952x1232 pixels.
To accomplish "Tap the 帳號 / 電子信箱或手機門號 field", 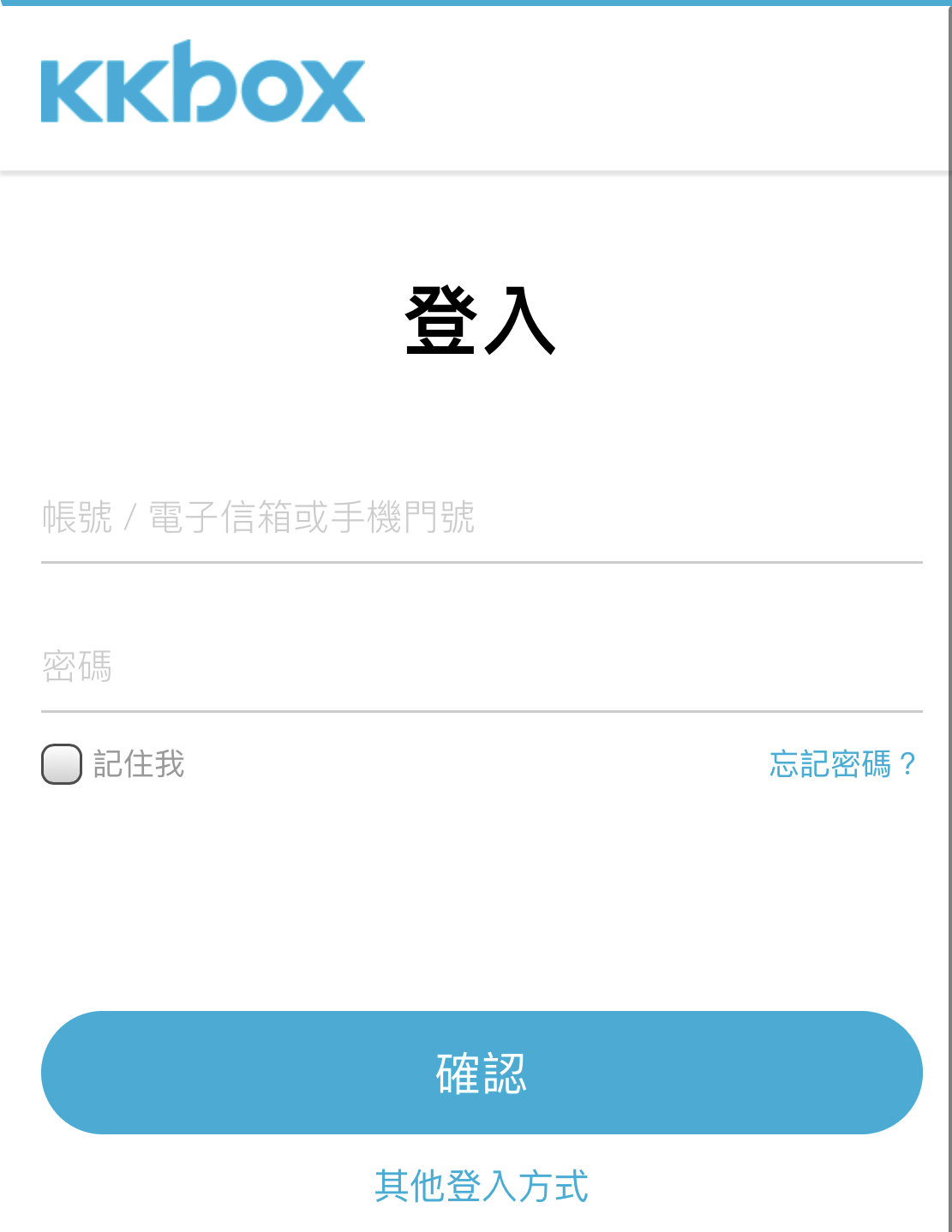I will pos(480,518).
